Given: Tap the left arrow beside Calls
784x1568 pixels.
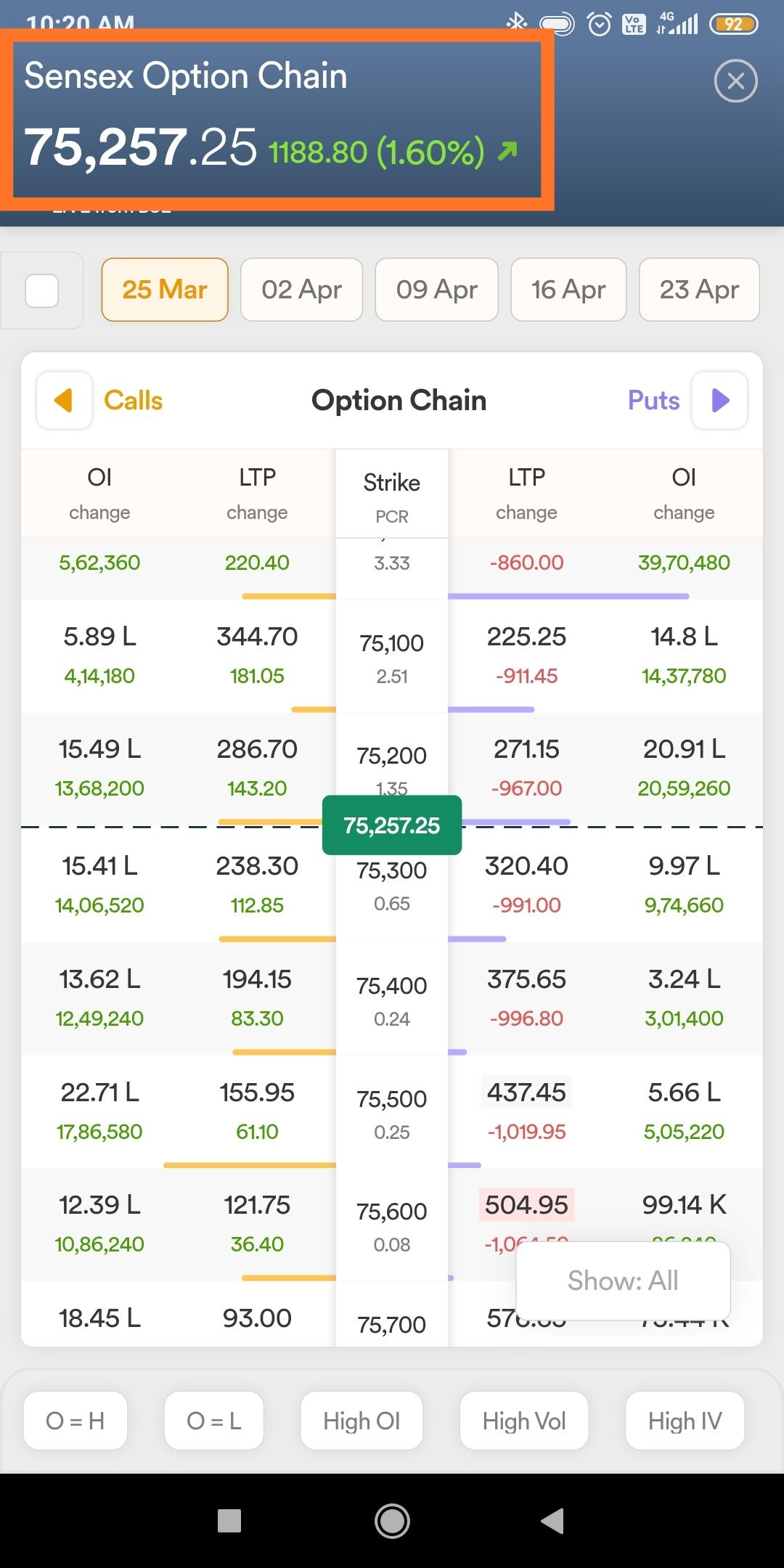Looking at the screenshot, I should [x=65, y=400].
